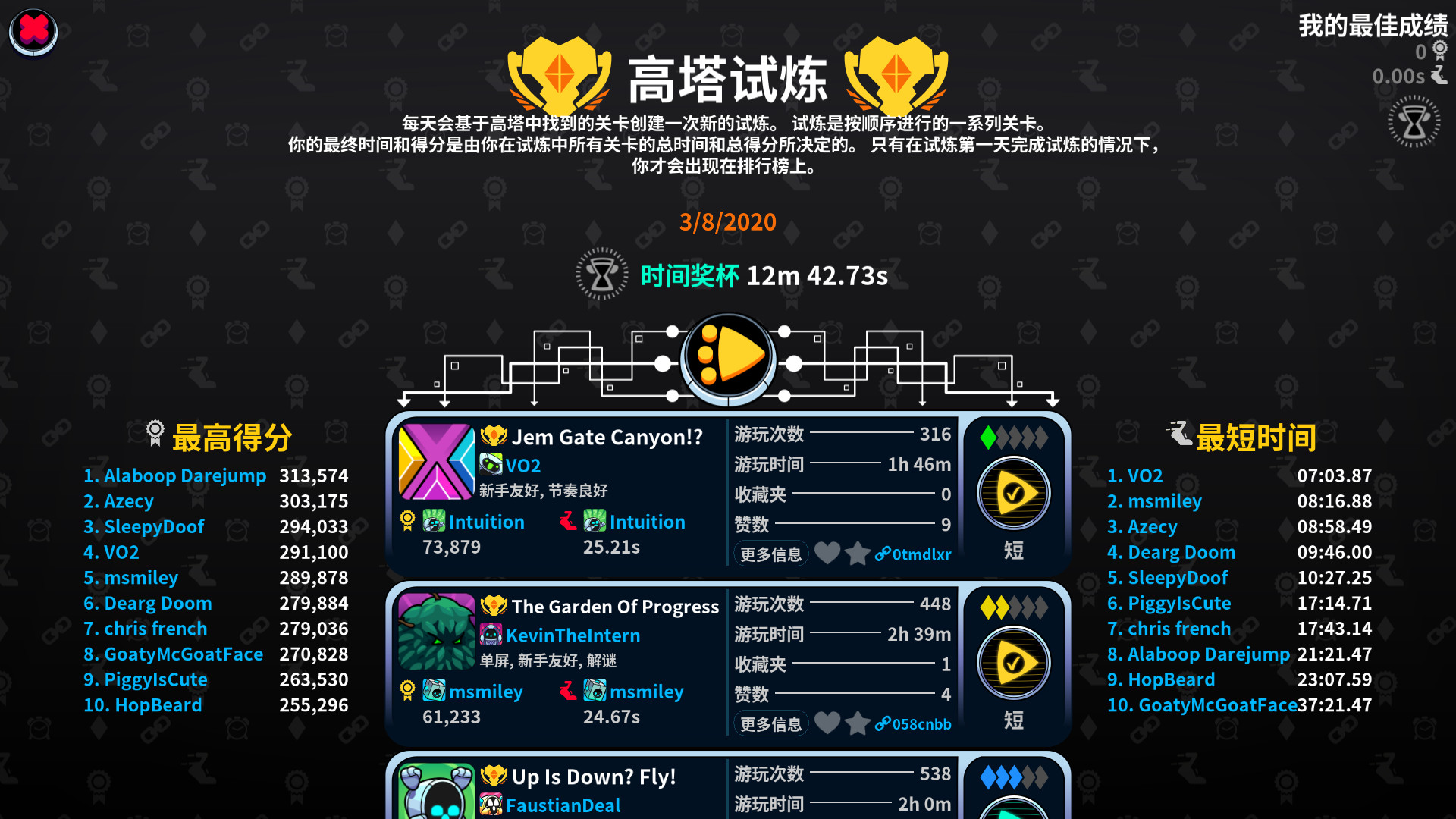The height and width of the screenshot is (819, 1456).
Task: Open the Up Is Down? Fly! level thumbnail
Action: coord(436,792)
